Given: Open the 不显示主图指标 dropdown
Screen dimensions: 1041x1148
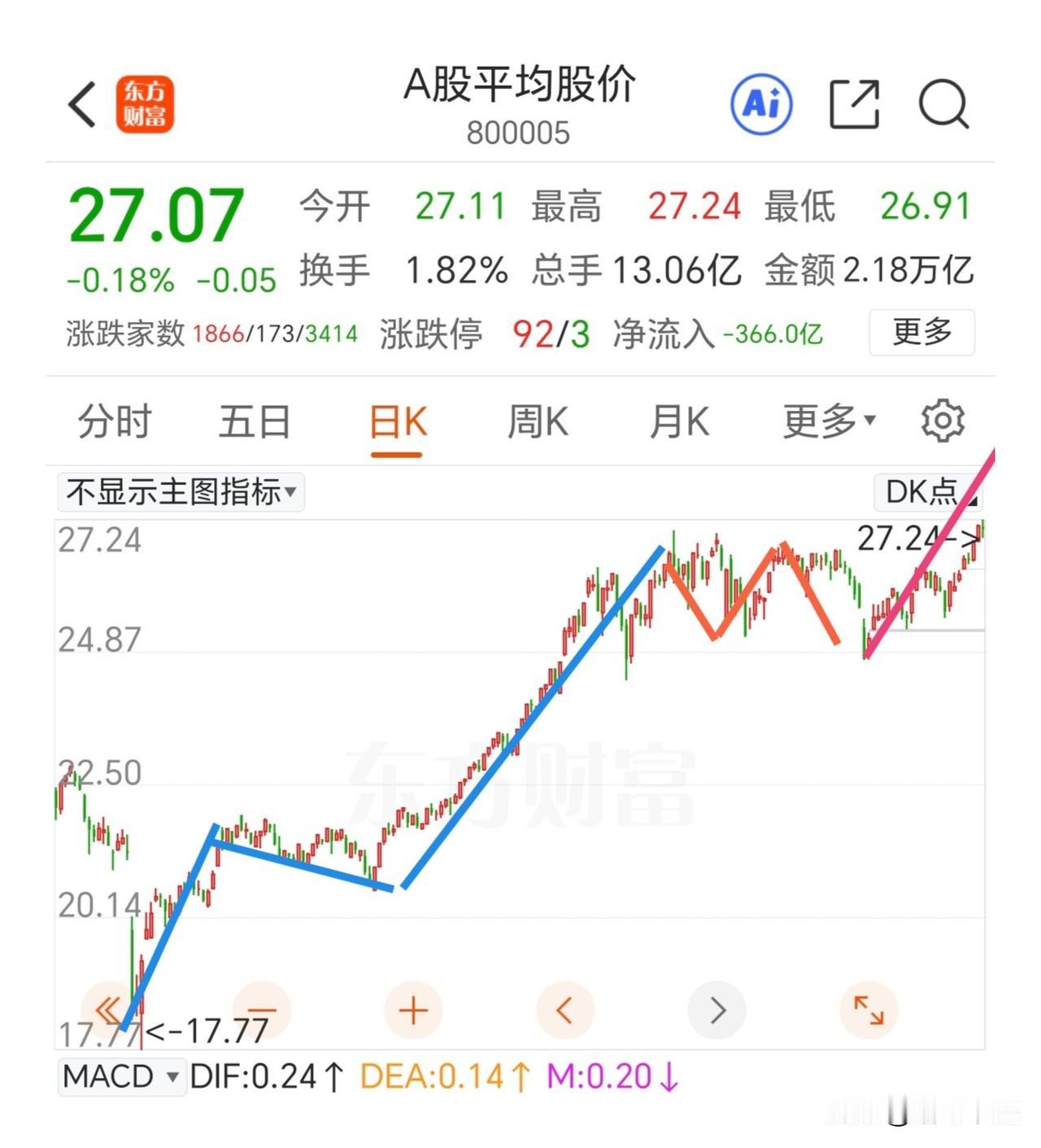Looking at the screenshot, I should (180, 492).
